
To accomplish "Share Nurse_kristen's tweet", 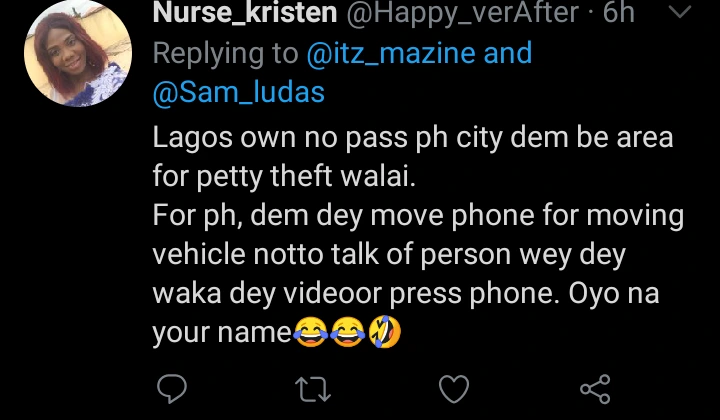I will (596, 388).
